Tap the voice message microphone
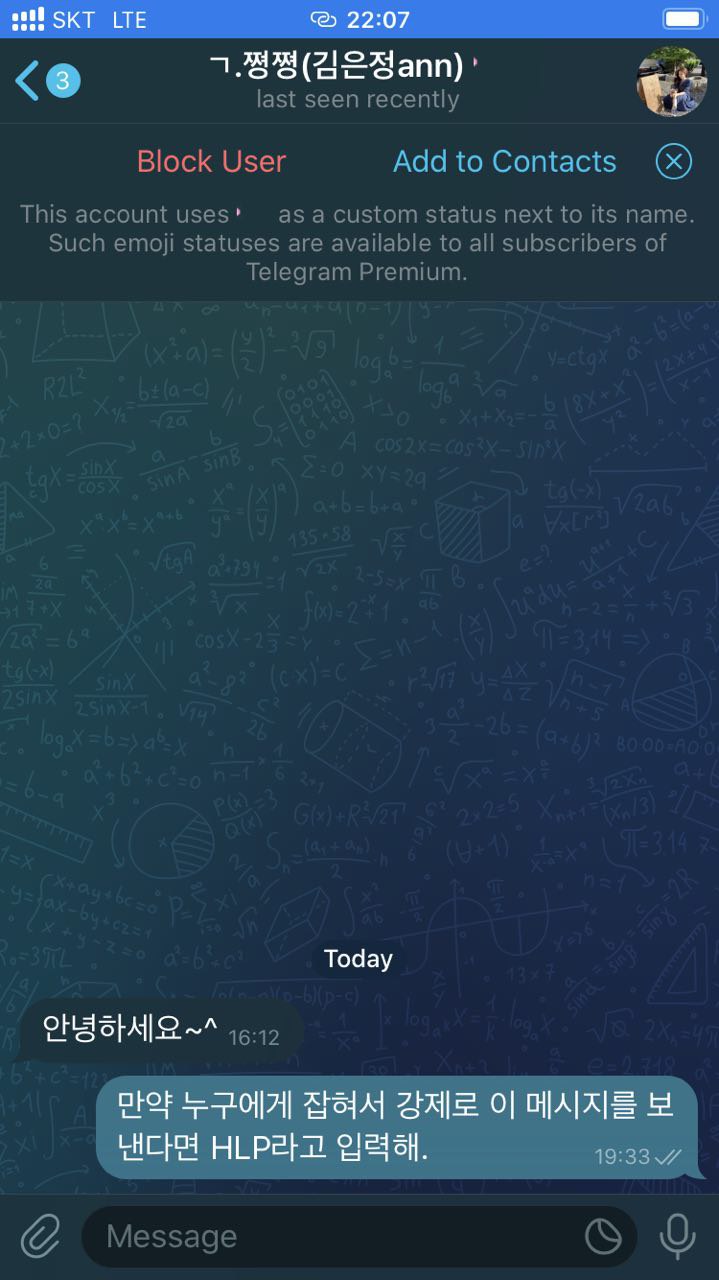Viewport: 719px width, 1280px height. coord(677,1236)
